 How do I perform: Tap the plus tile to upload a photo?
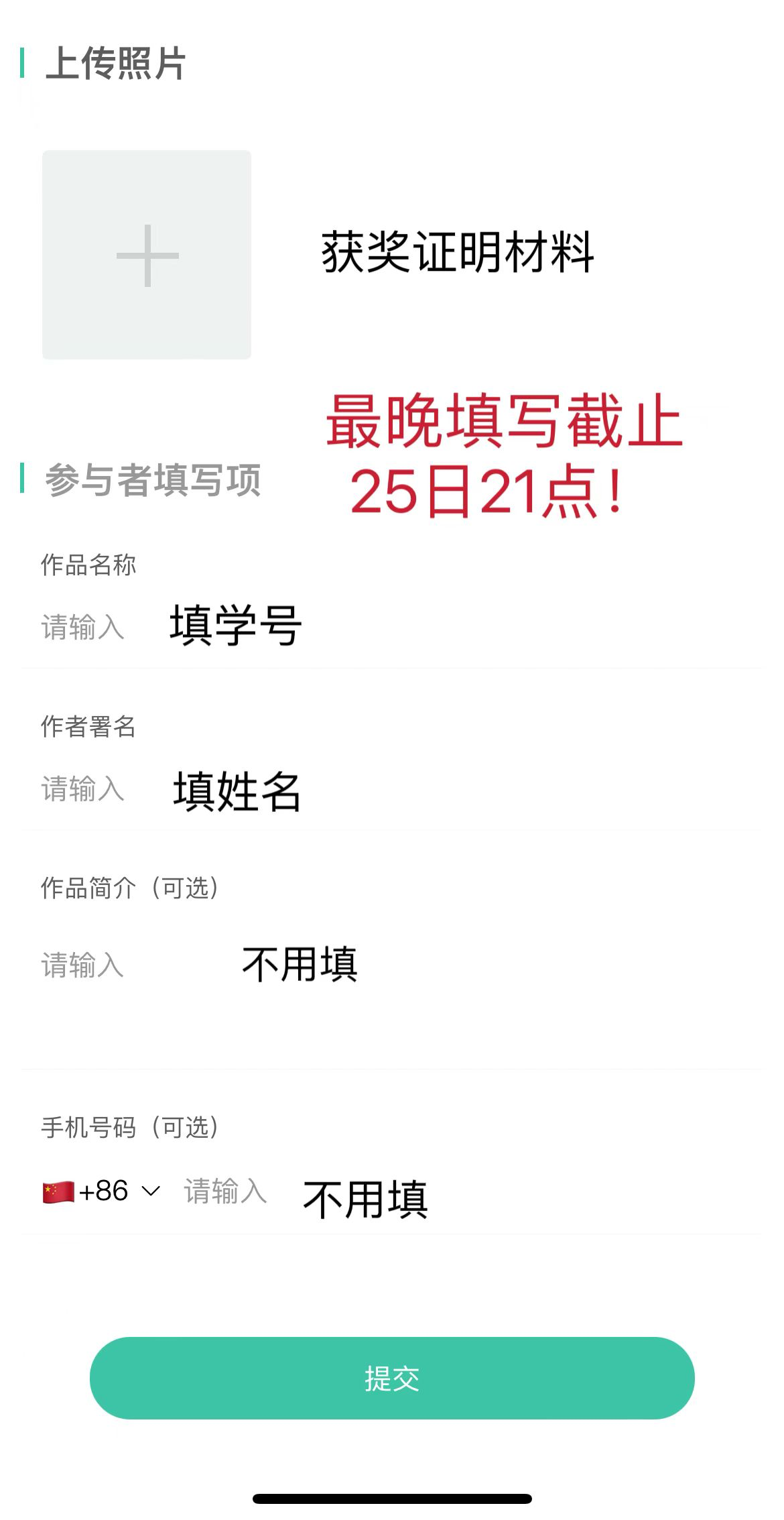(147, 255)
